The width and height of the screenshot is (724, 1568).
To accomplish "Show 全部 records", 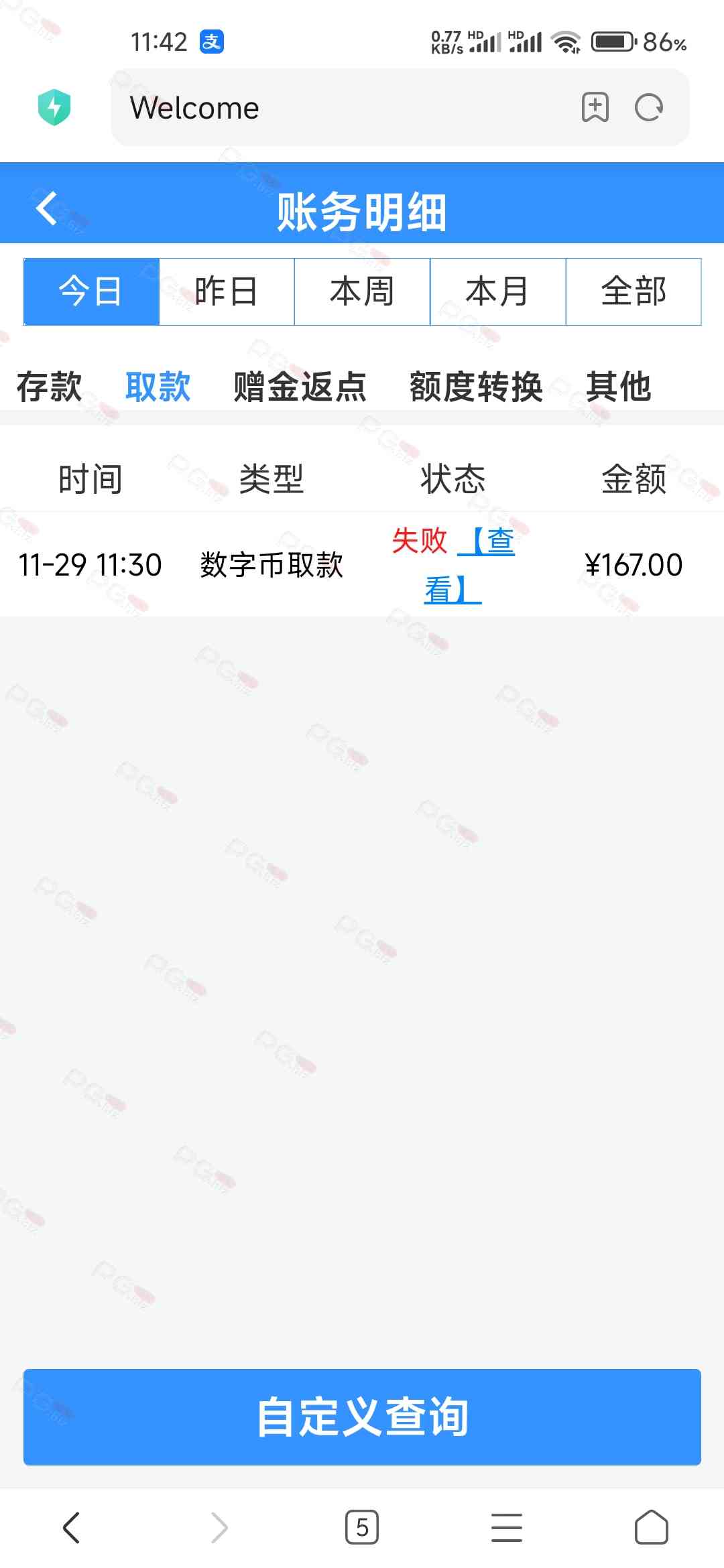I will pos(633,291).
